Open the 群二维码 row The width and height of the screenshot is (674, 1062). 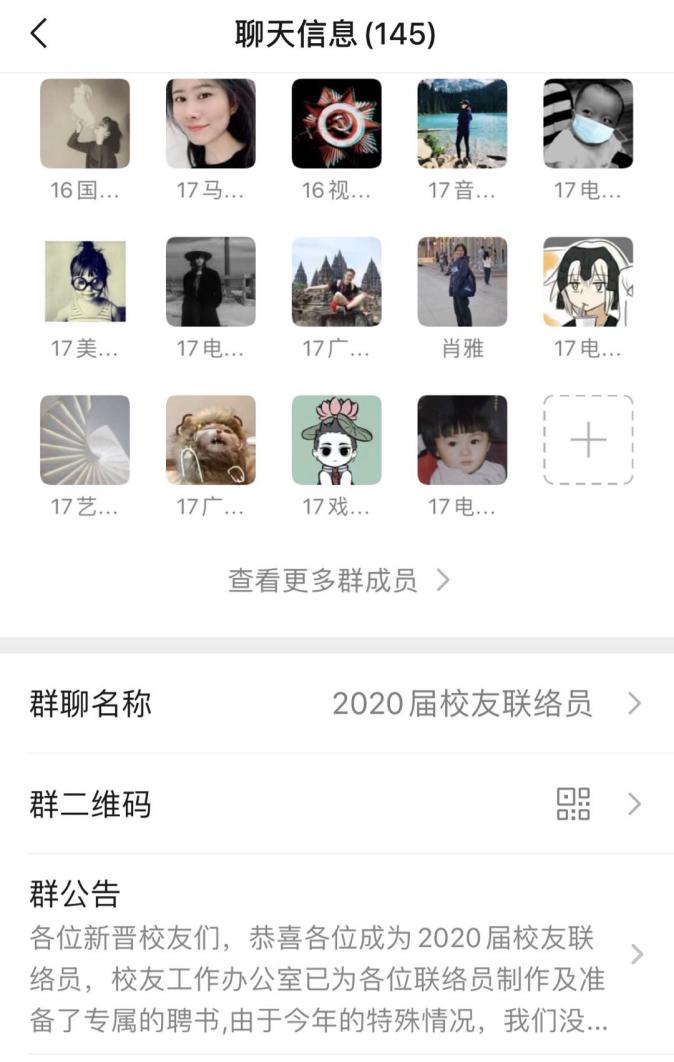[x=337, y=804]
